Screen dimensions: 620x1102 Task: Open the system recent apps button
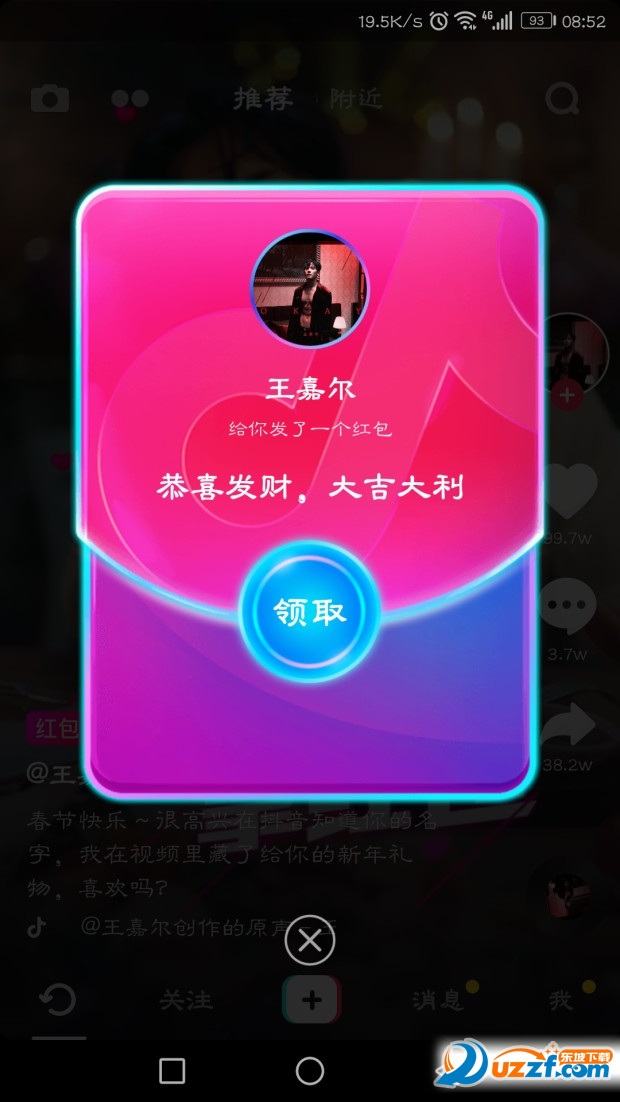point(172,1071)
